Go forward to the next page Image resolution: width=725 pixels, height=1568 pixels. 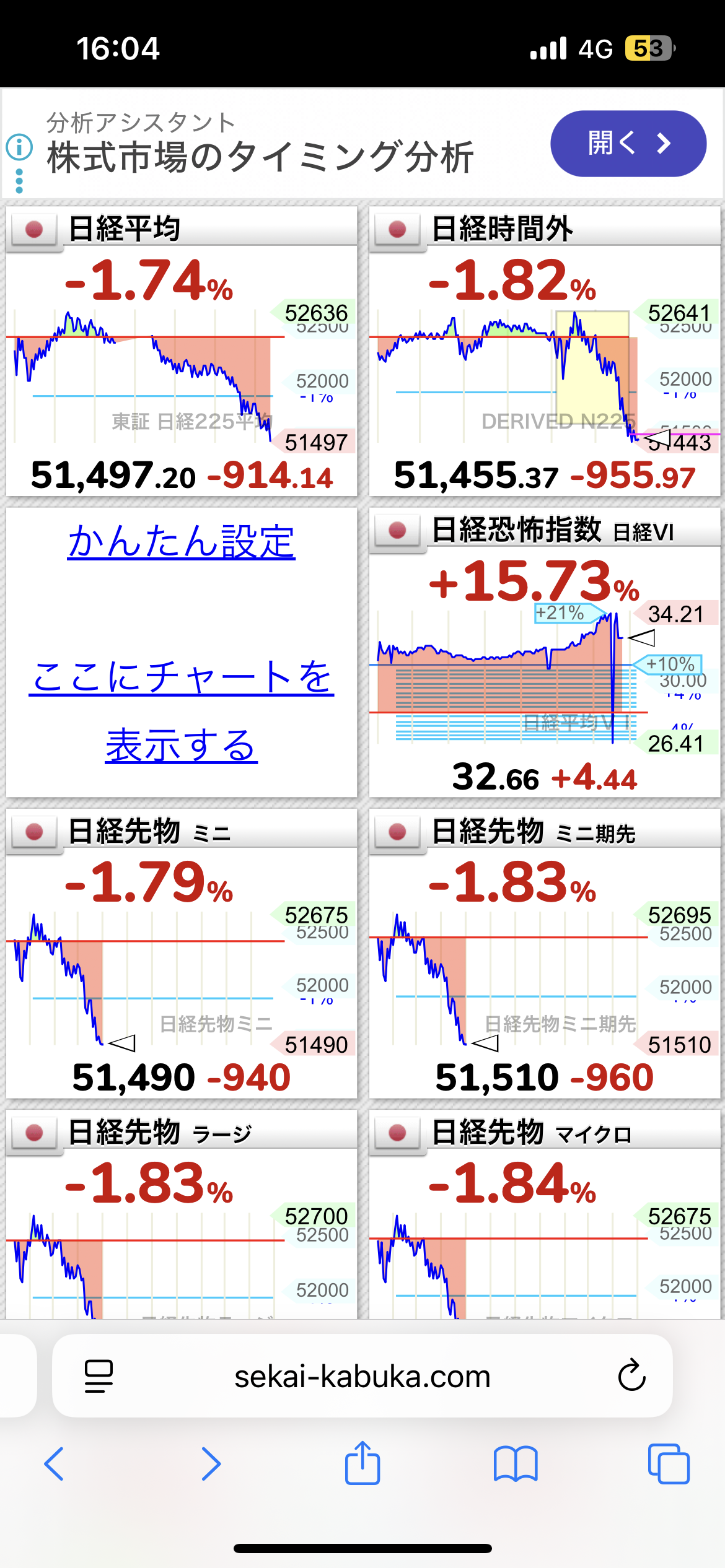pos(211,1464)
